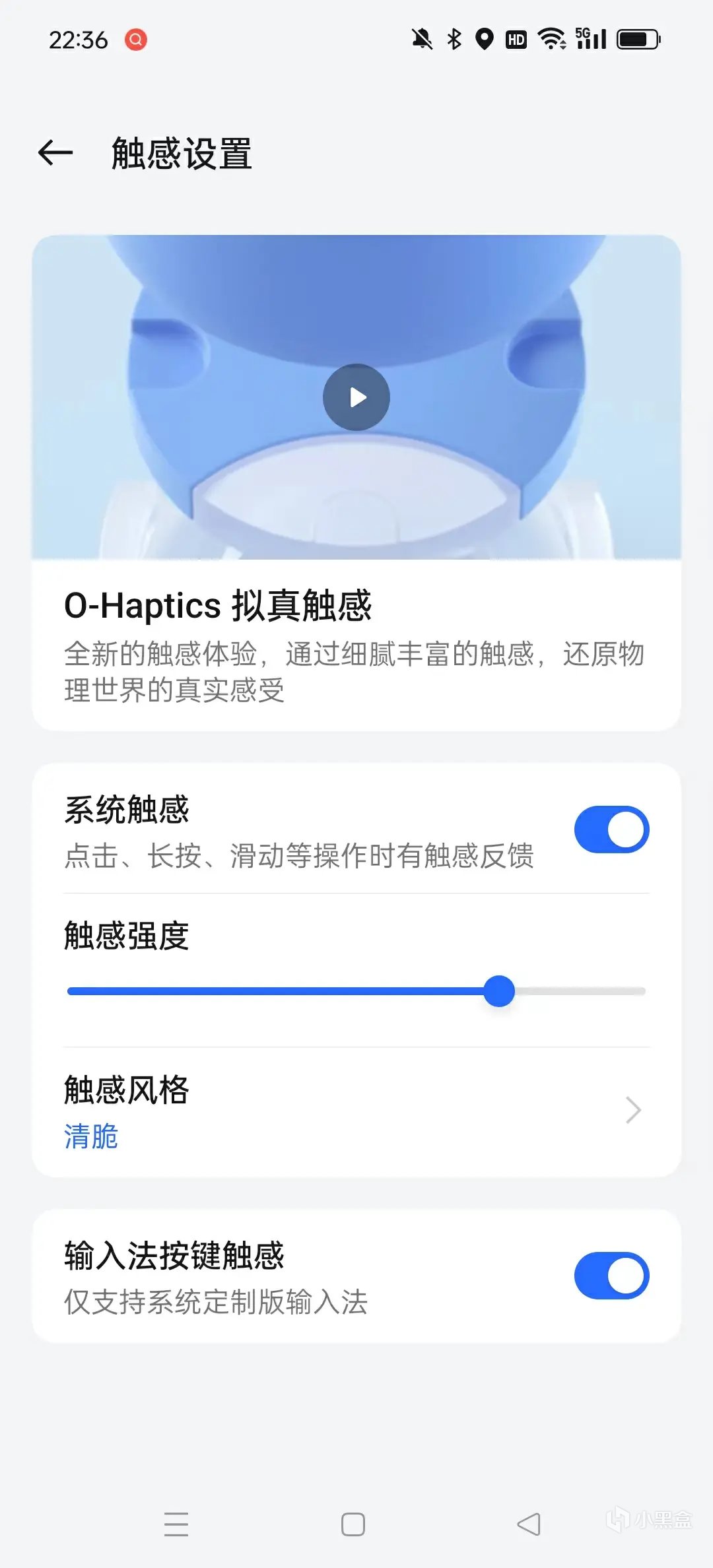
Task: Disable 输入法按键触感 toggle
Action: (x=611, y=1276)
